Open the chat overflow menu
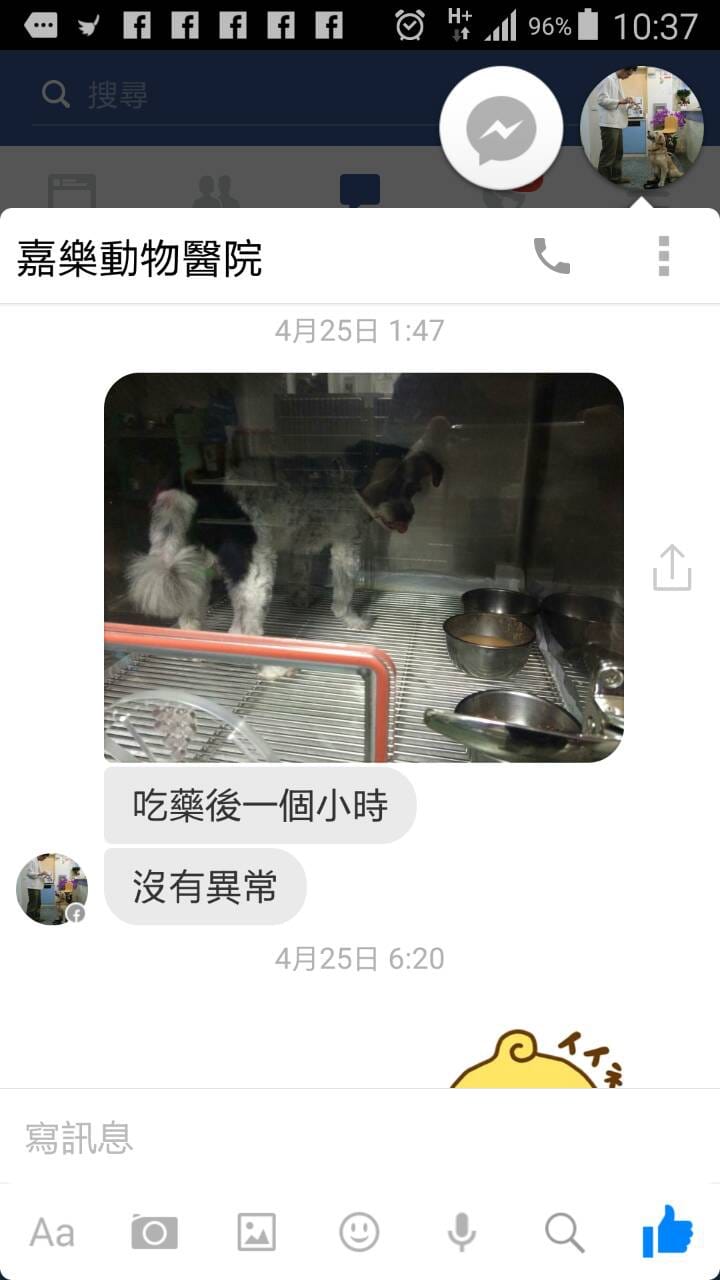This screenshot has height=1280, width=720. coord(663,257)
